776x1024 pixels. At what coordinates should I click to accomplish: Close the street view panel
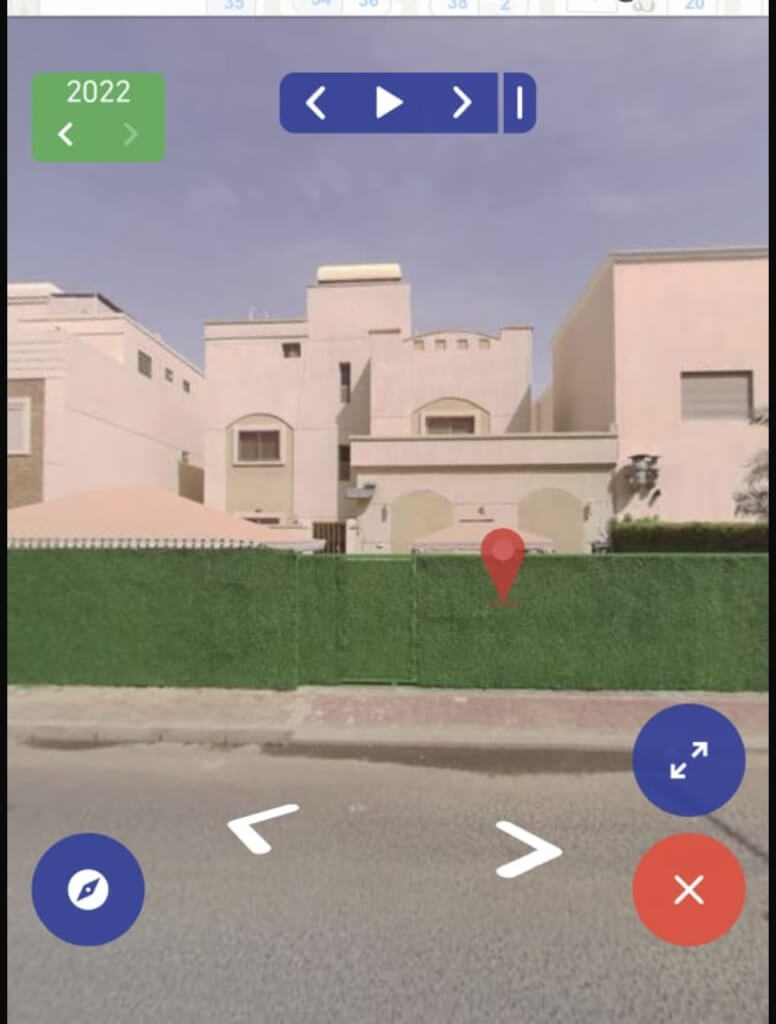[x=688, y=889]
